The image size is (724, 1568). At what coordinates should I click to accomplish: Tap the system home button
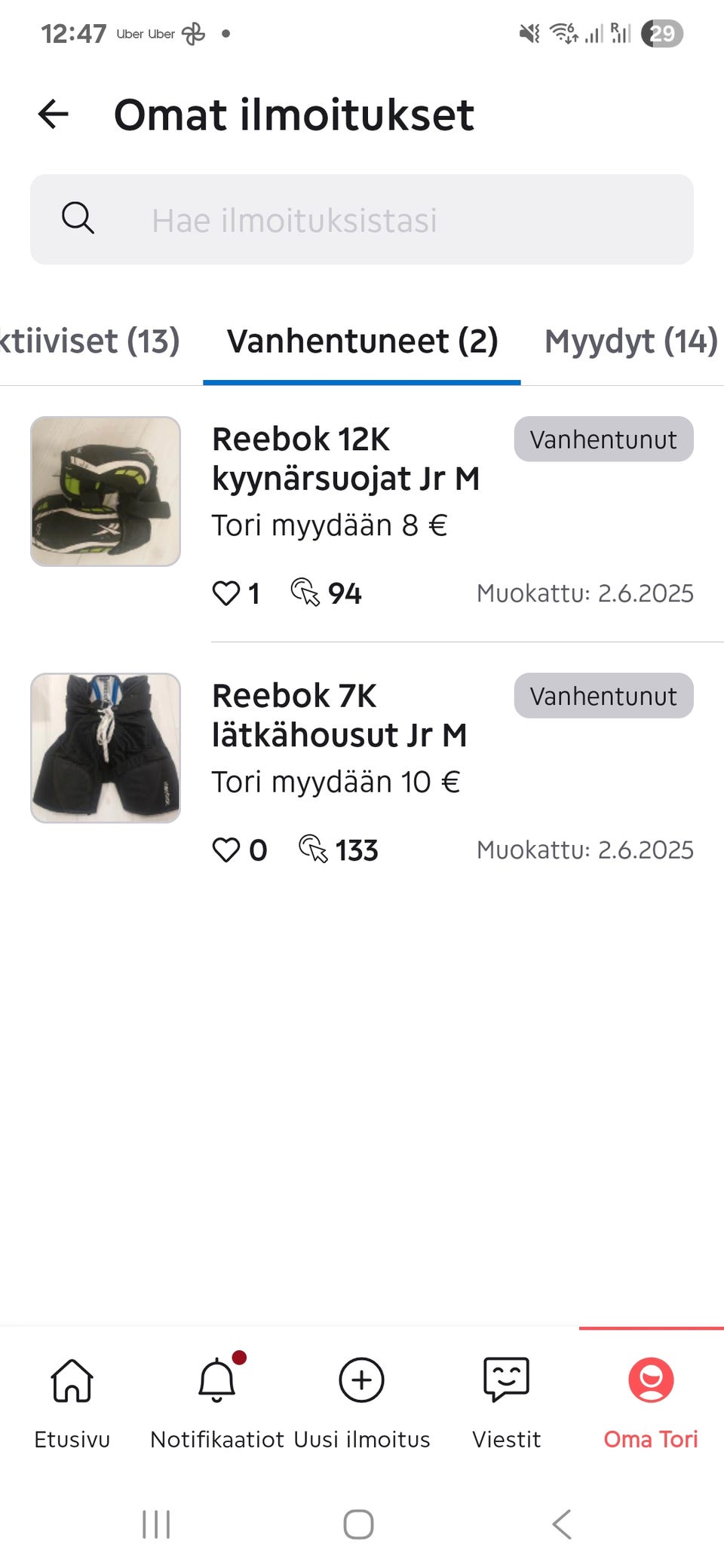tap(358, 1524)
